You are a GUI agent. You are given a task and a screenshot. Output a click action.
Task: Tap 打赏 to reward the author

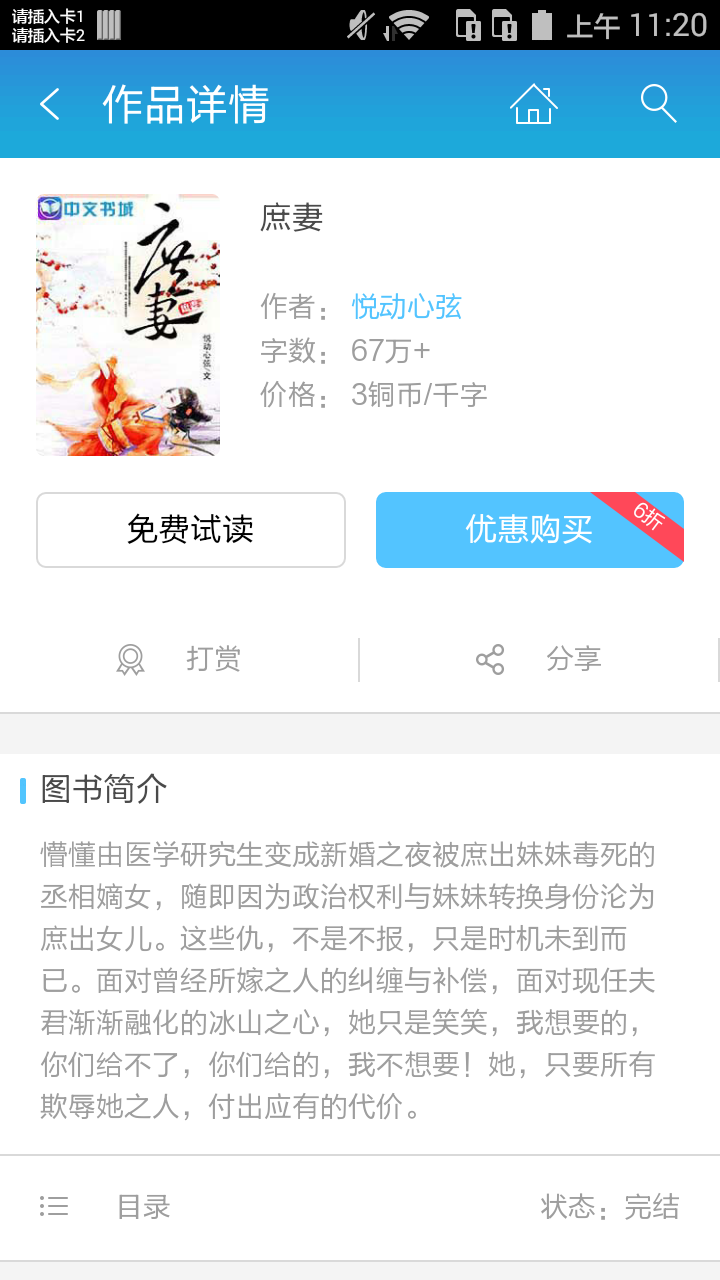[180, 660]
